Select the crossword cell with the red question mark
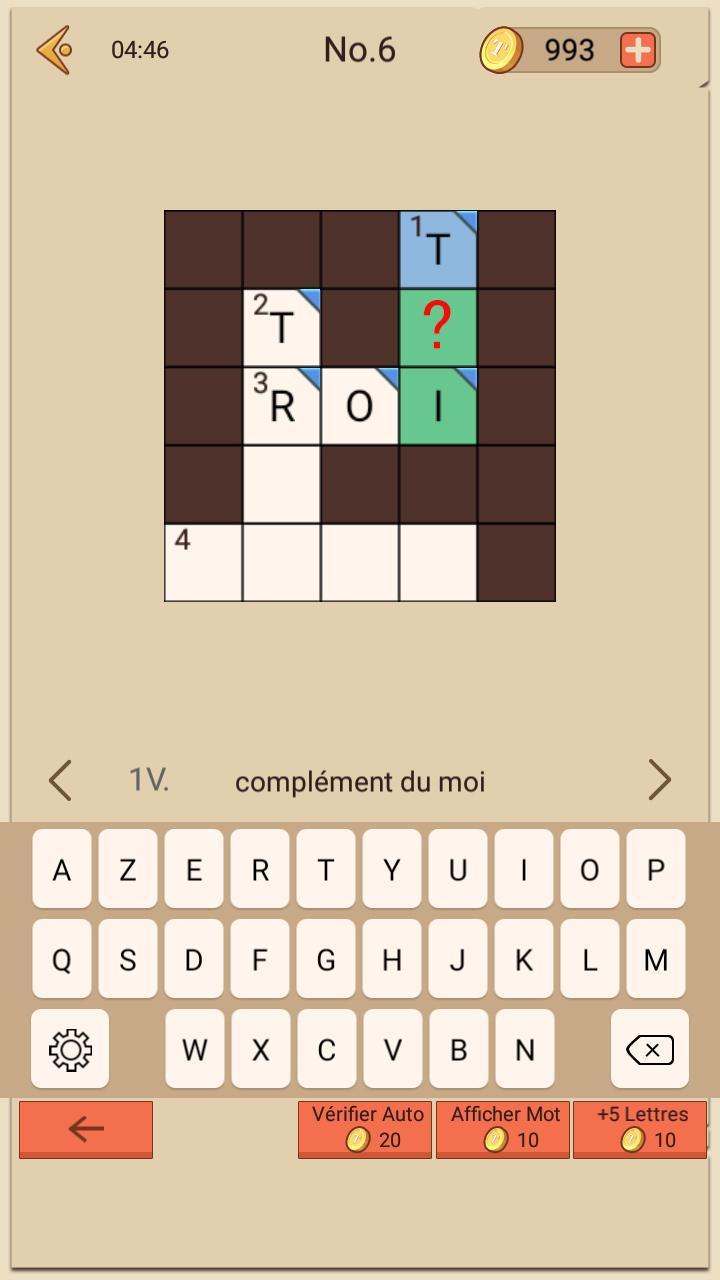This screenshot has width=720, height=1280. coord(438,328)
